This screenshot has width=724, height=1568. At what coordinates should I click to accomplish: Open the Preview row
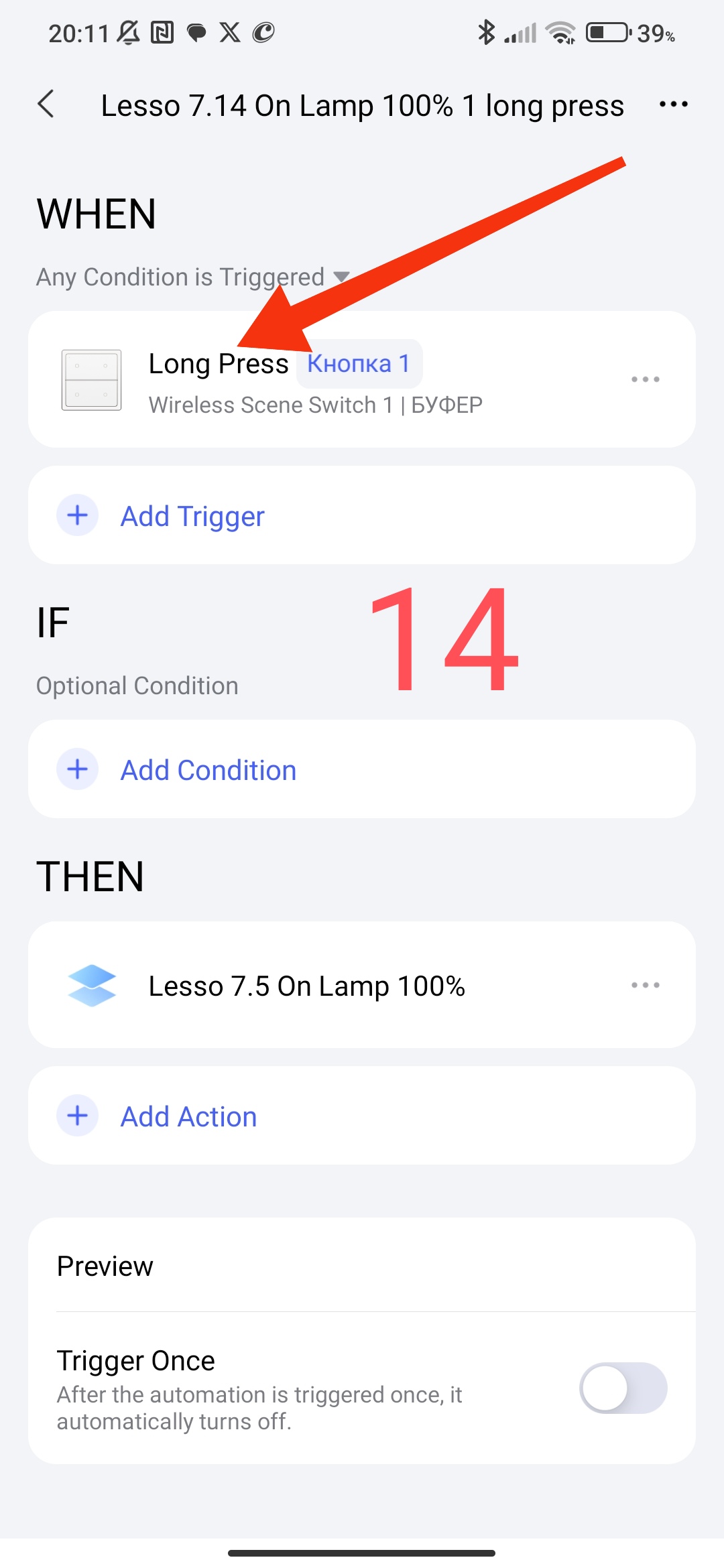362,1266
